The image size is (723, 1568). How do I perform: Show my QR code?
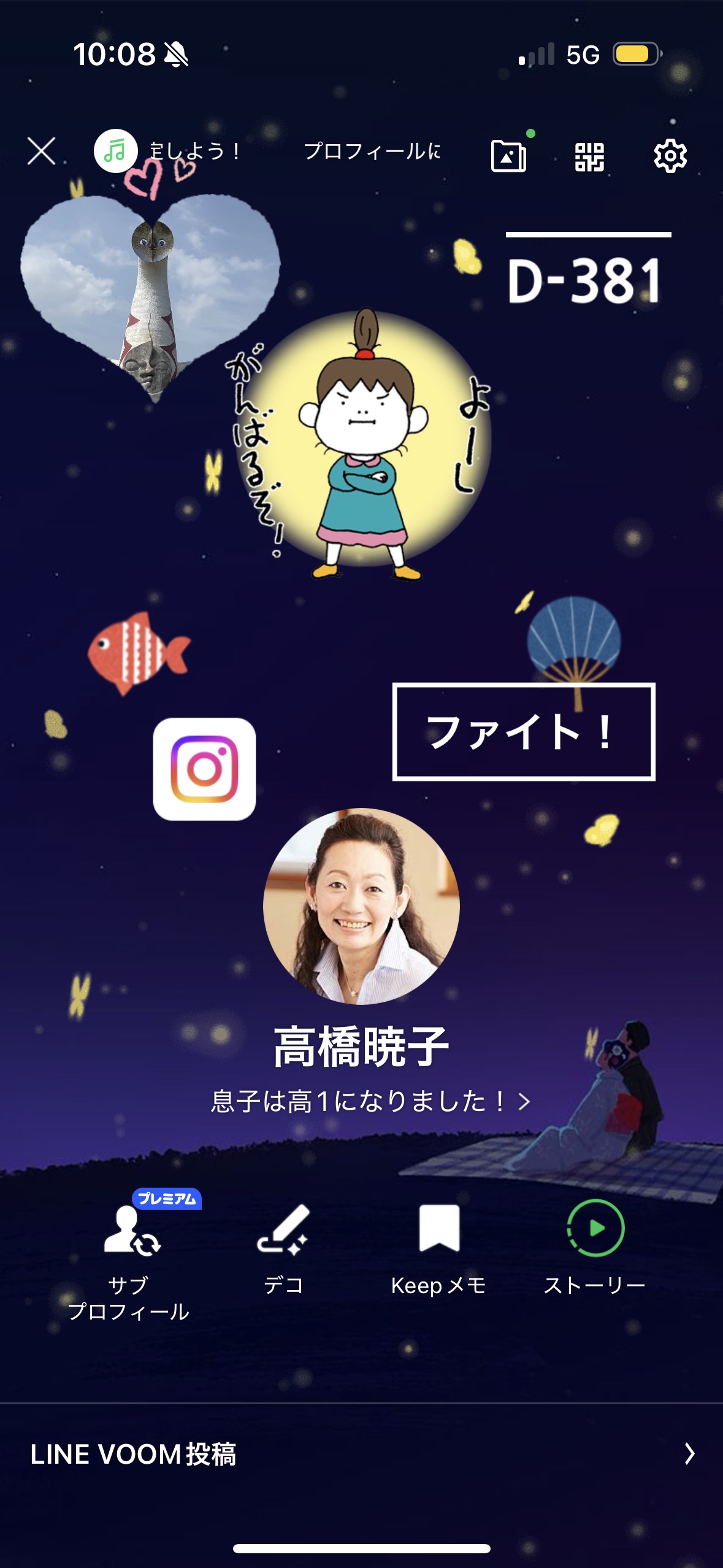tap(589, 156)
